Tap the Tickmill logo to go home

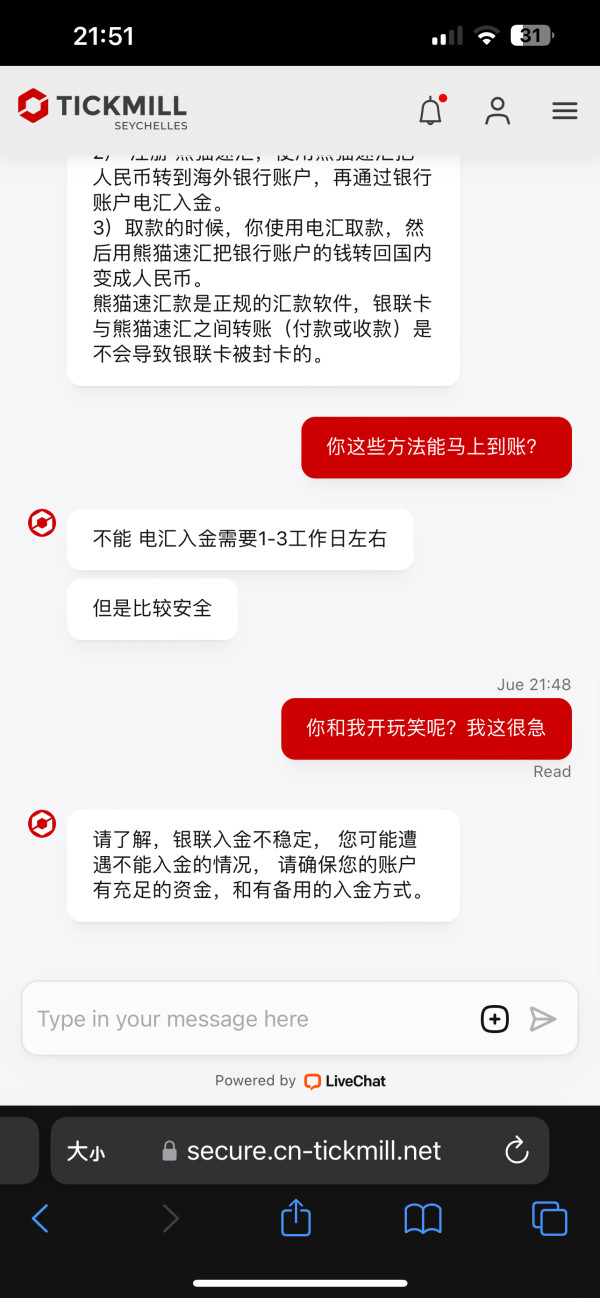(x=102, y=109)
